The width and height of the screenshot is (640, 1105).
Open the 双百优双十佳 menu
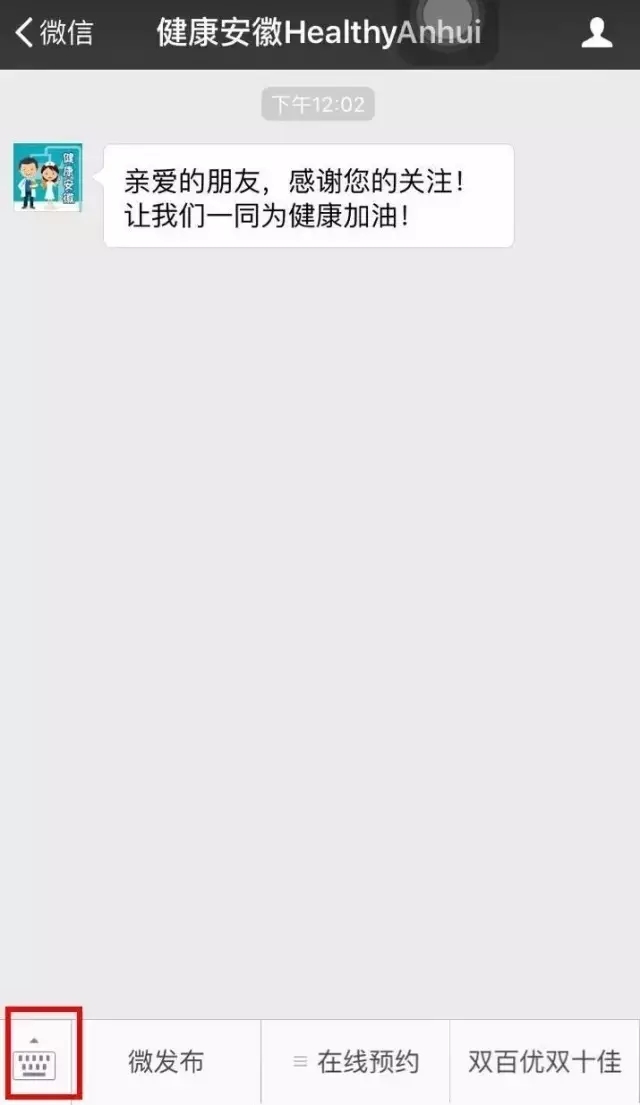pyautogui.click(x=545, y=1062)
